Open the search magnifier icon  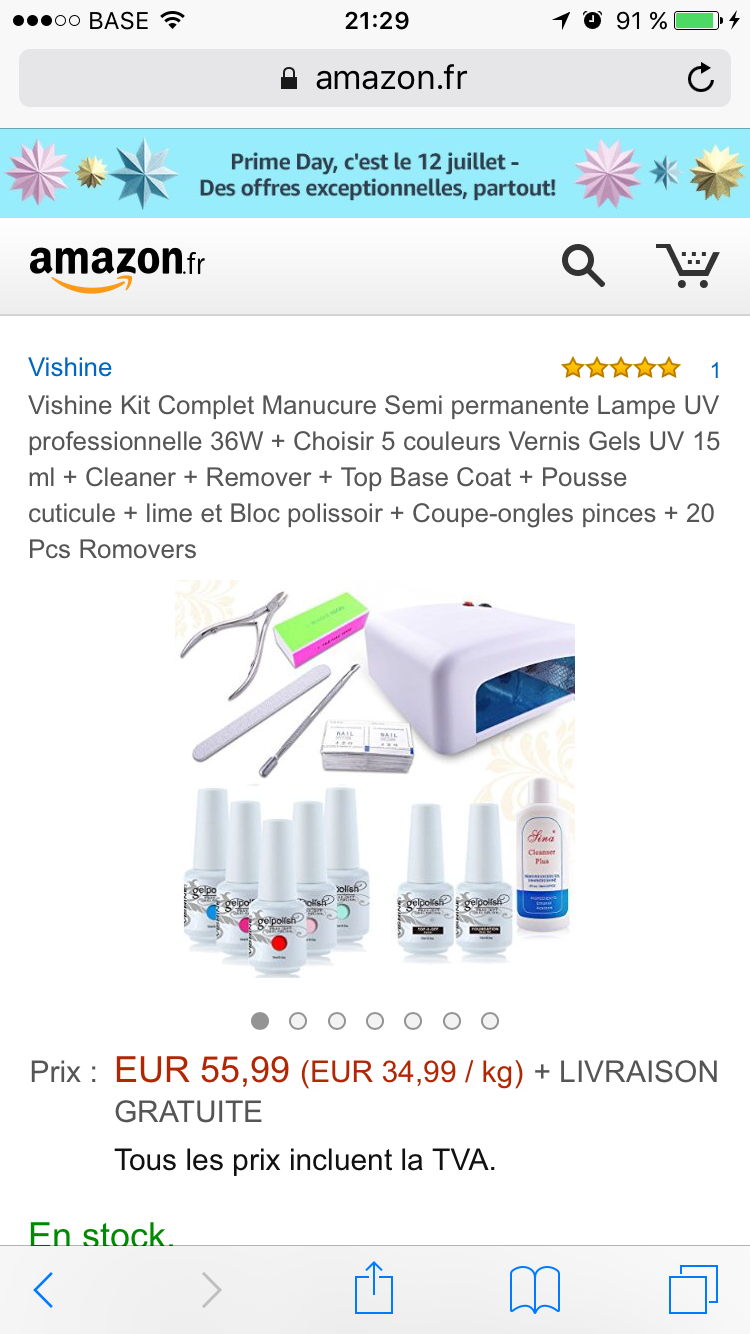[583, 266]
